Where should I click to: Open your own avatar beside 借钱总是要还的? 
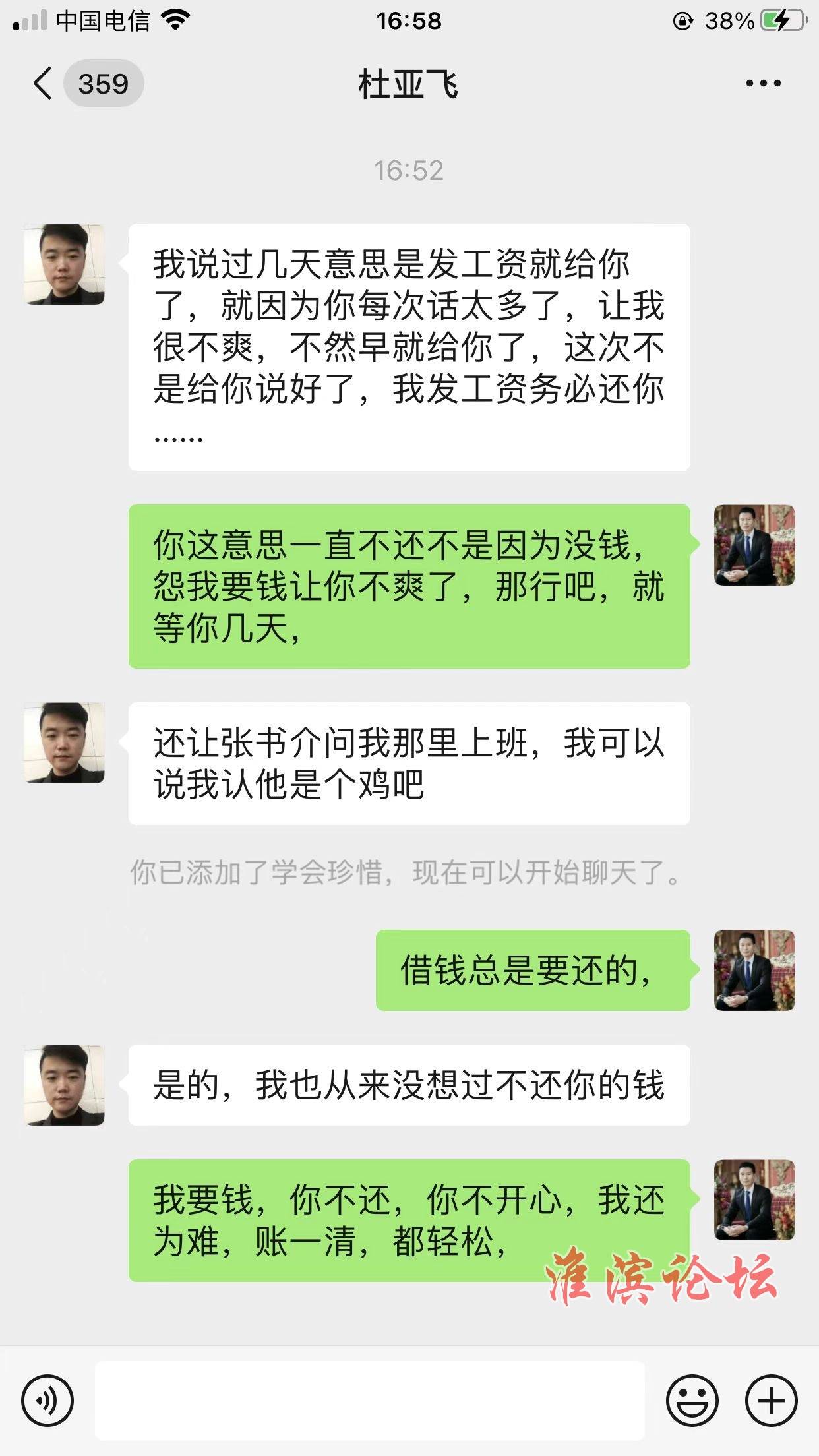click(754, 970)
